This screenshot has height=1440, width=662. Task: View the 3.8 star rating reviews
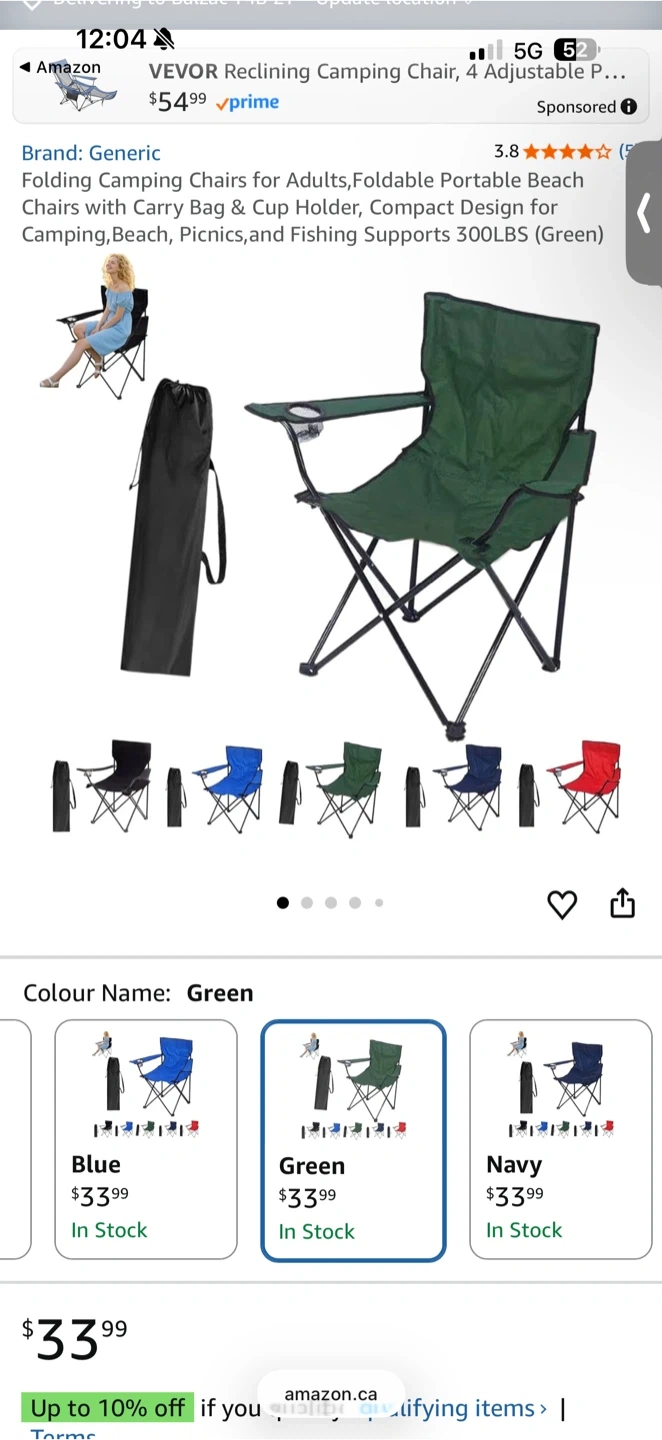[x=565, y=152]
